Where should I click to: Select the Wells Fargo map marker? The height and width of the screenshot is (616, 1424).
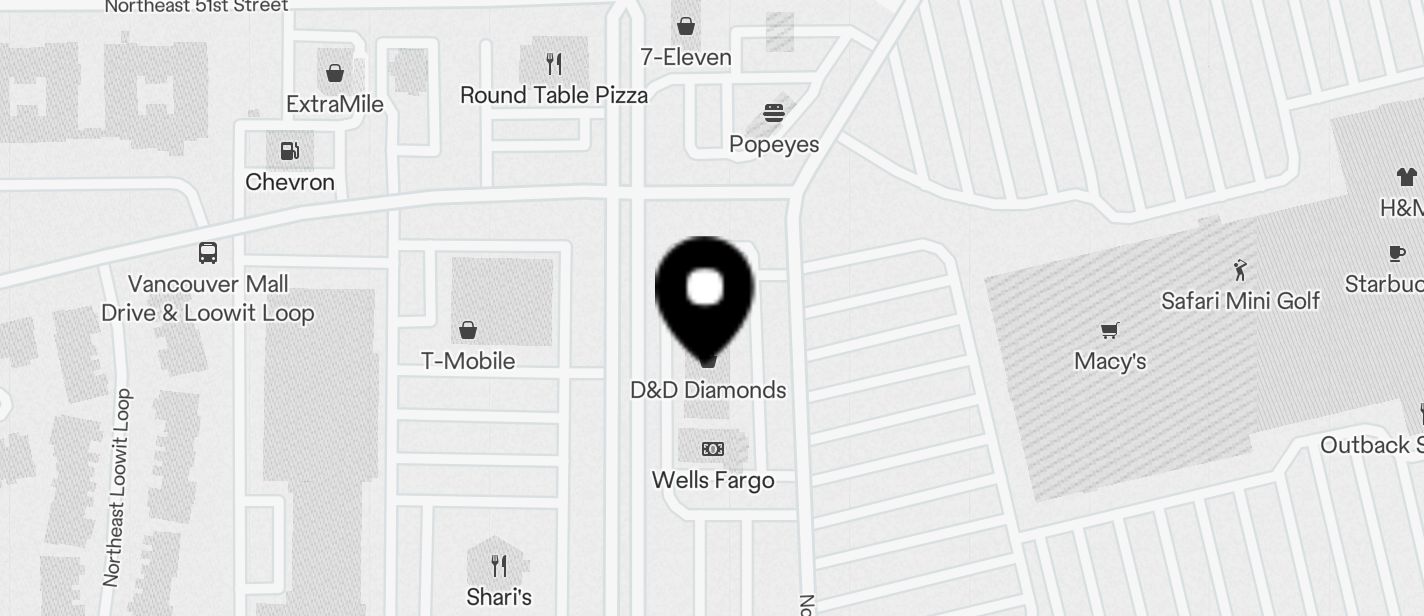point(712,449)
